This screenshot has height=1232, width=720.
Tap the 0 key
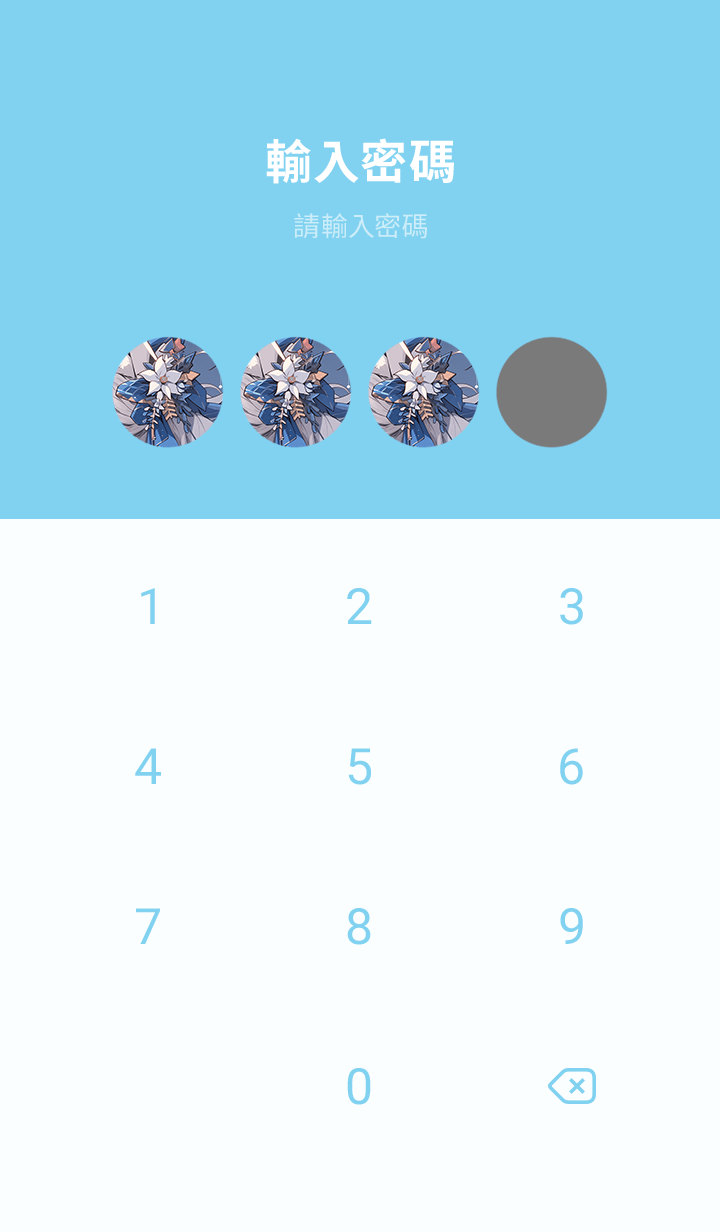(359, 1087)
